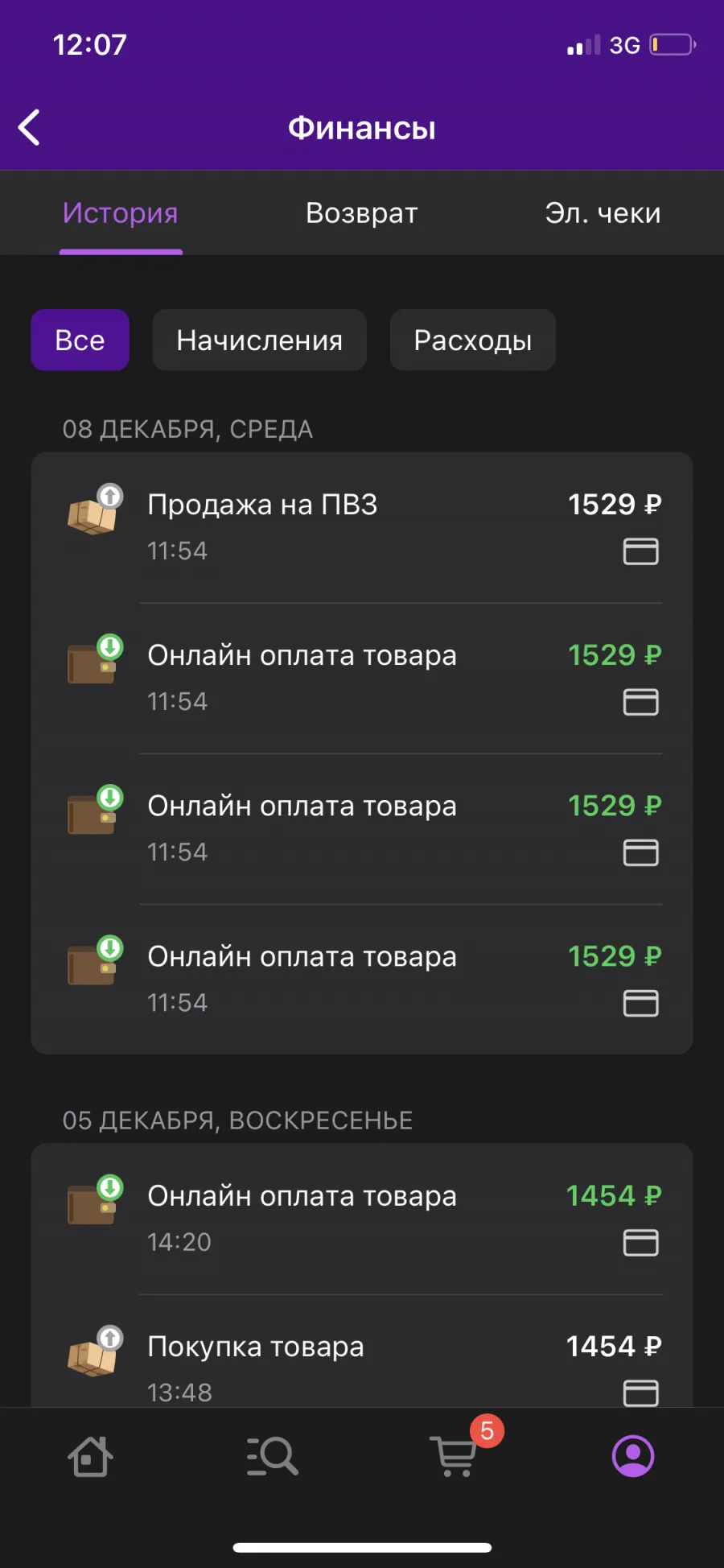Open the profile tab
The image size is (724, 1568).
click(x=633, y=1456)
